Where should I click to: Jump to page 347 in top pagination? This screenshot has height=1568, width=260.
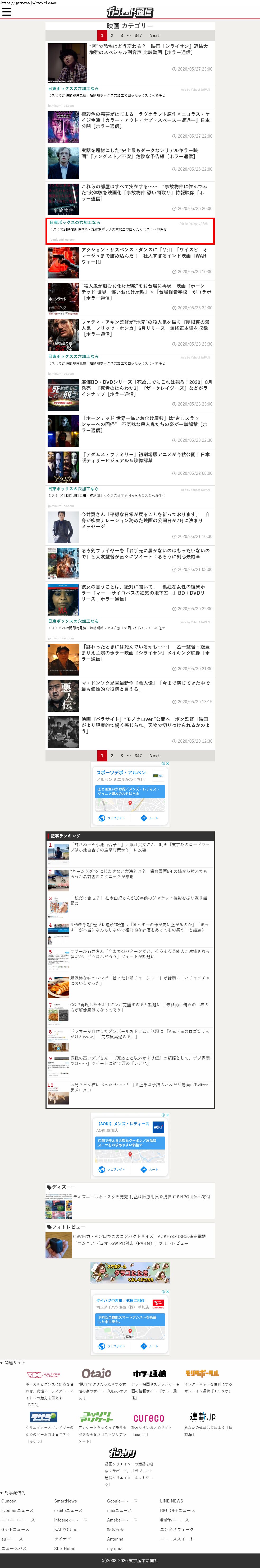[x=138, y=35]
